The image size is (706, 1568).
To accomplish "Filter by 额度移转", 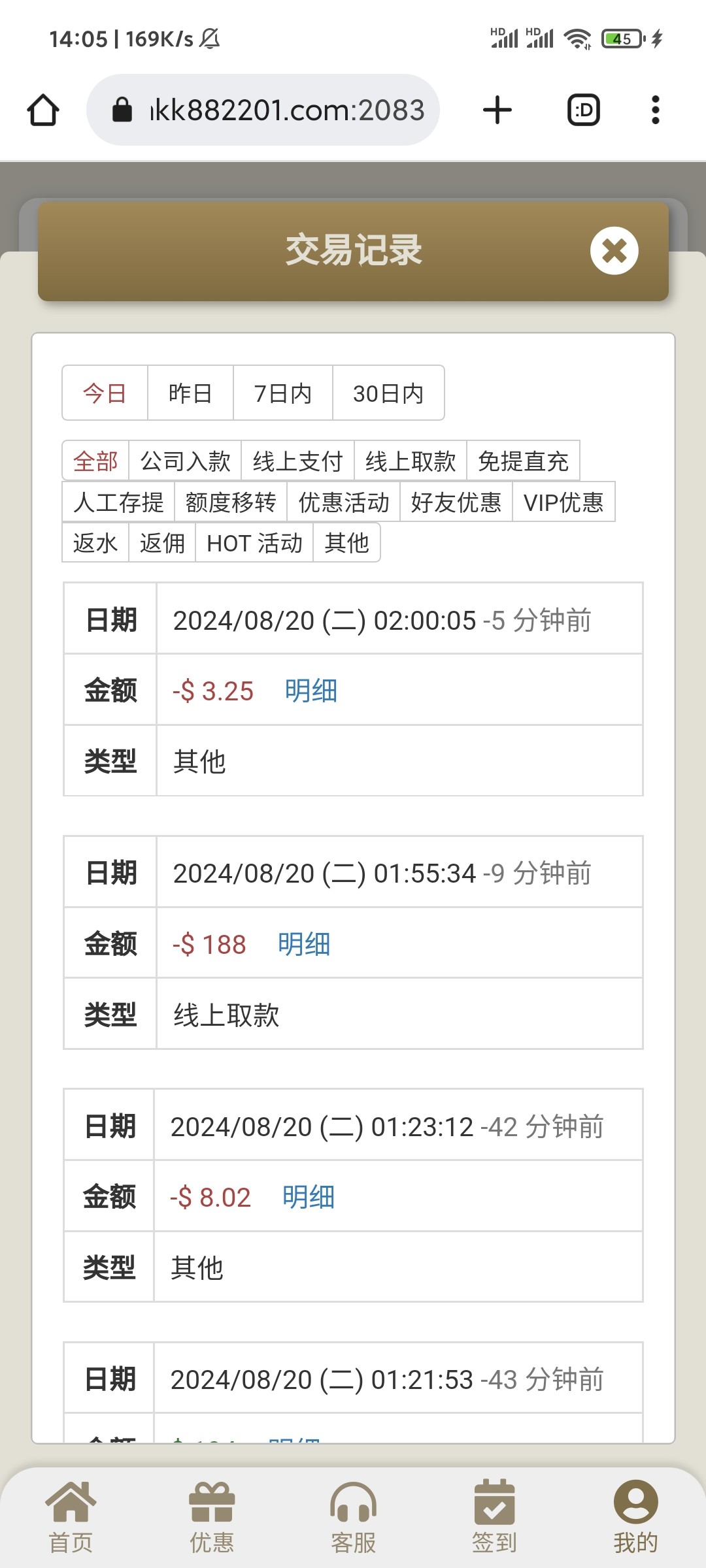I will coord(231,502).
